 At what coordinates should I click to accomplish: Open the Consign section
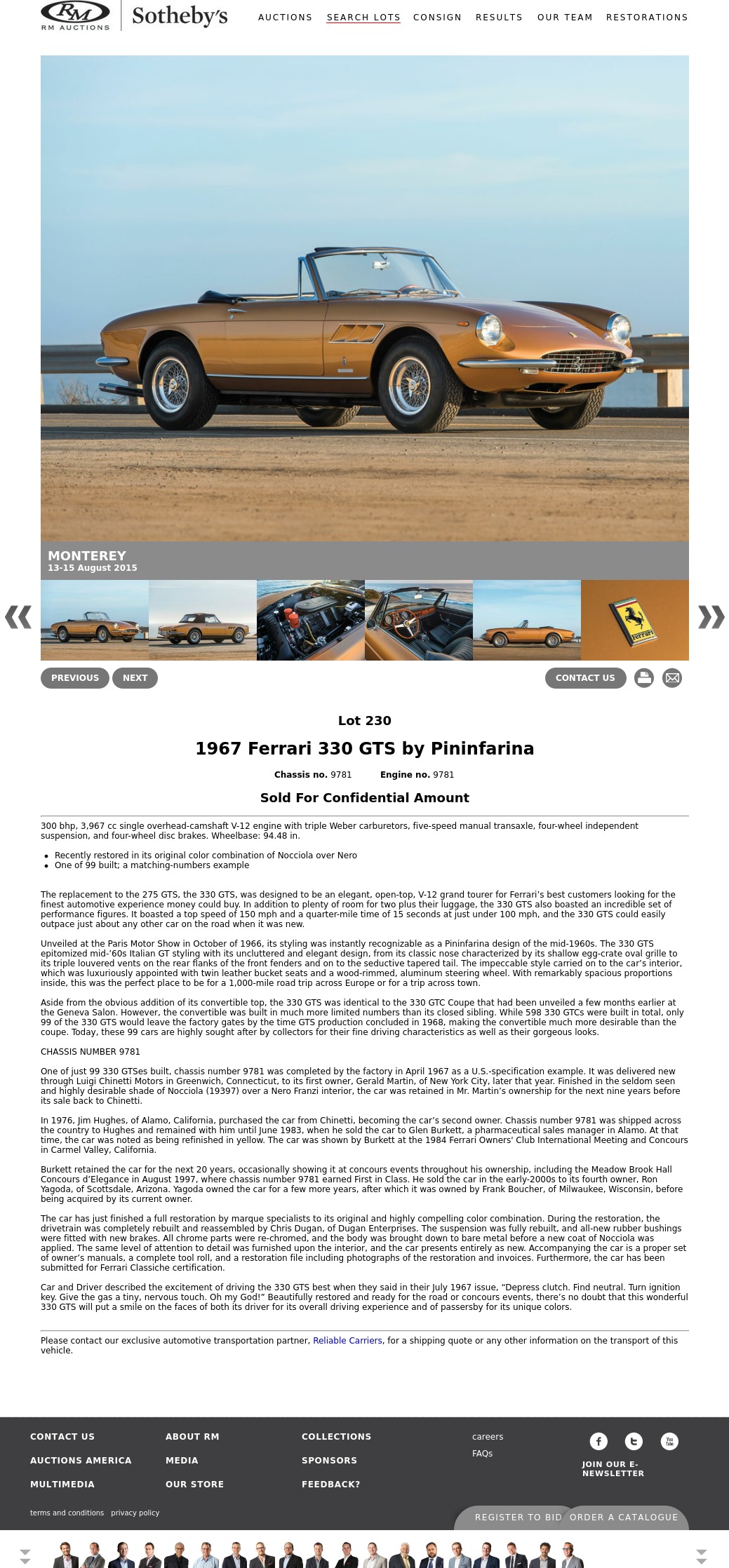[437, 18]
